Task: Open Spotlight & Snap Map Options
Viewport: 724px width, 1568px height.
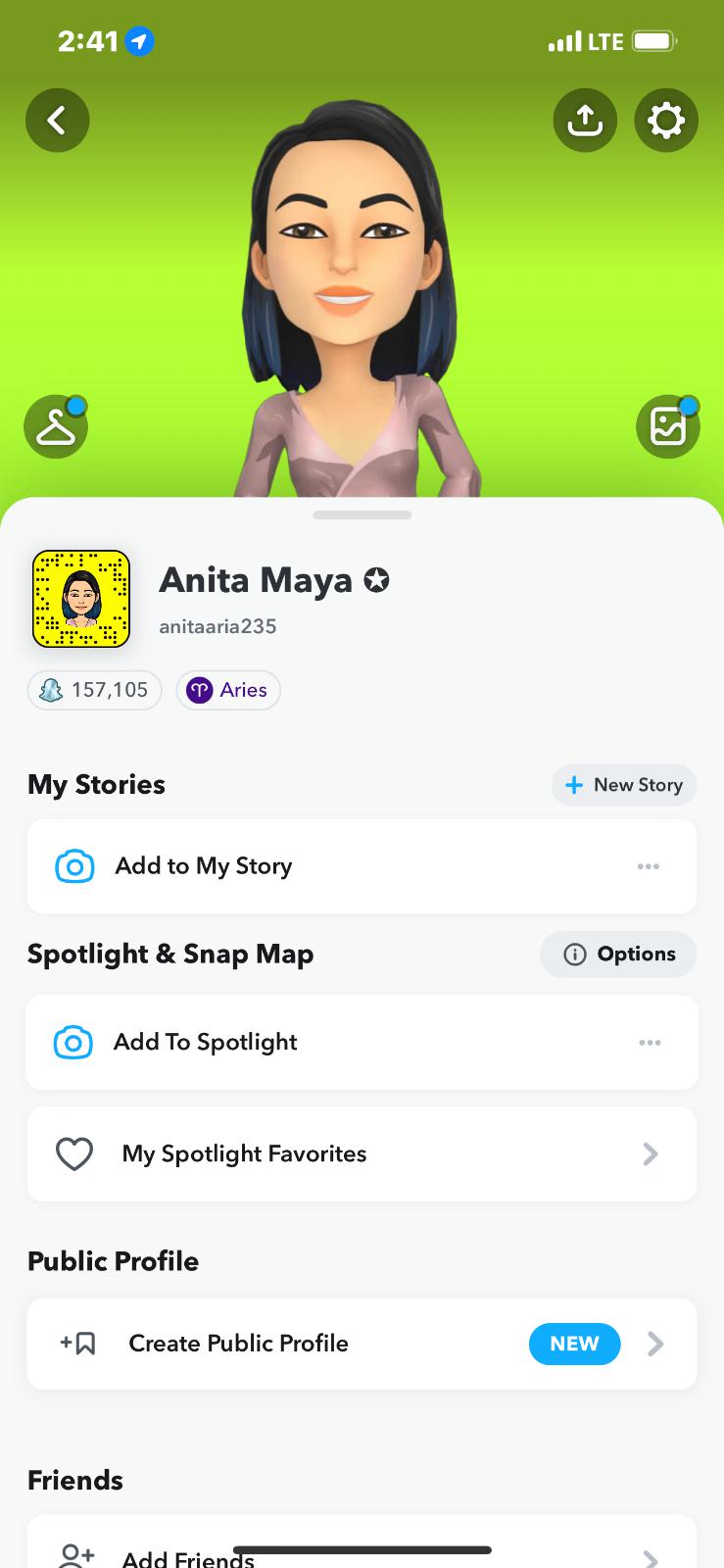Action: pos(618,955)
